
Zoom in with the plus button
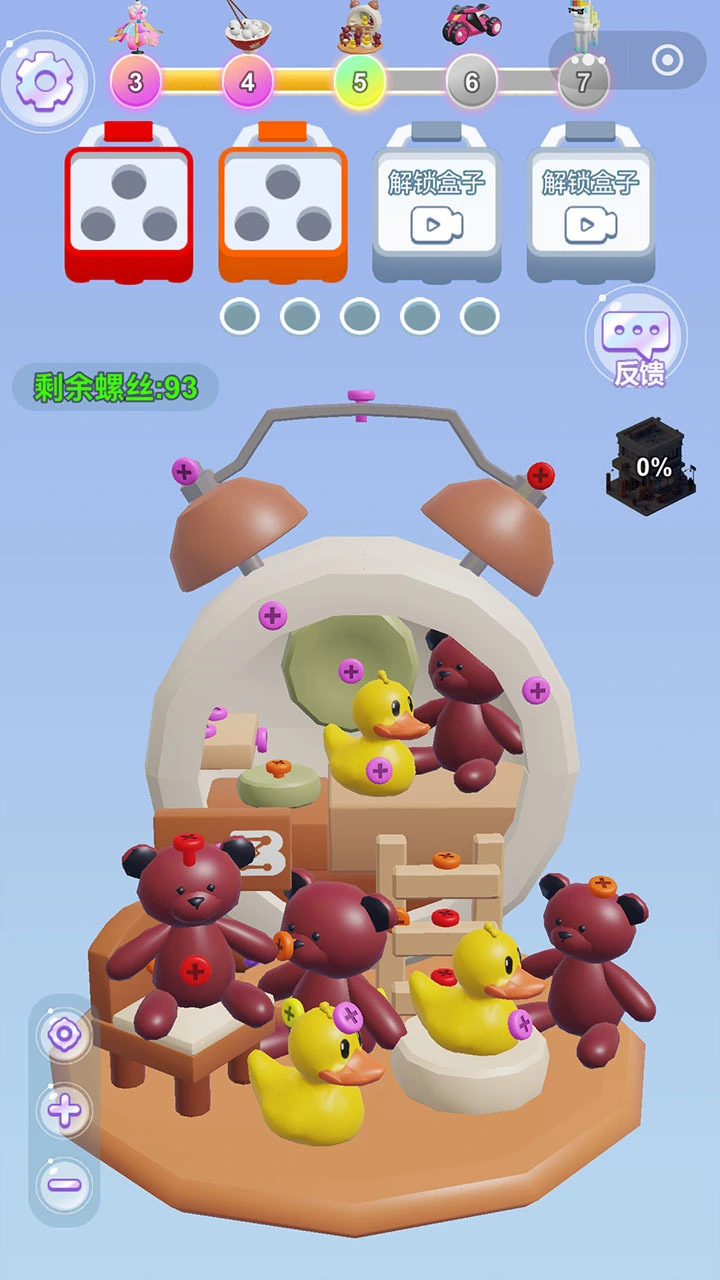click(65, 1110)
